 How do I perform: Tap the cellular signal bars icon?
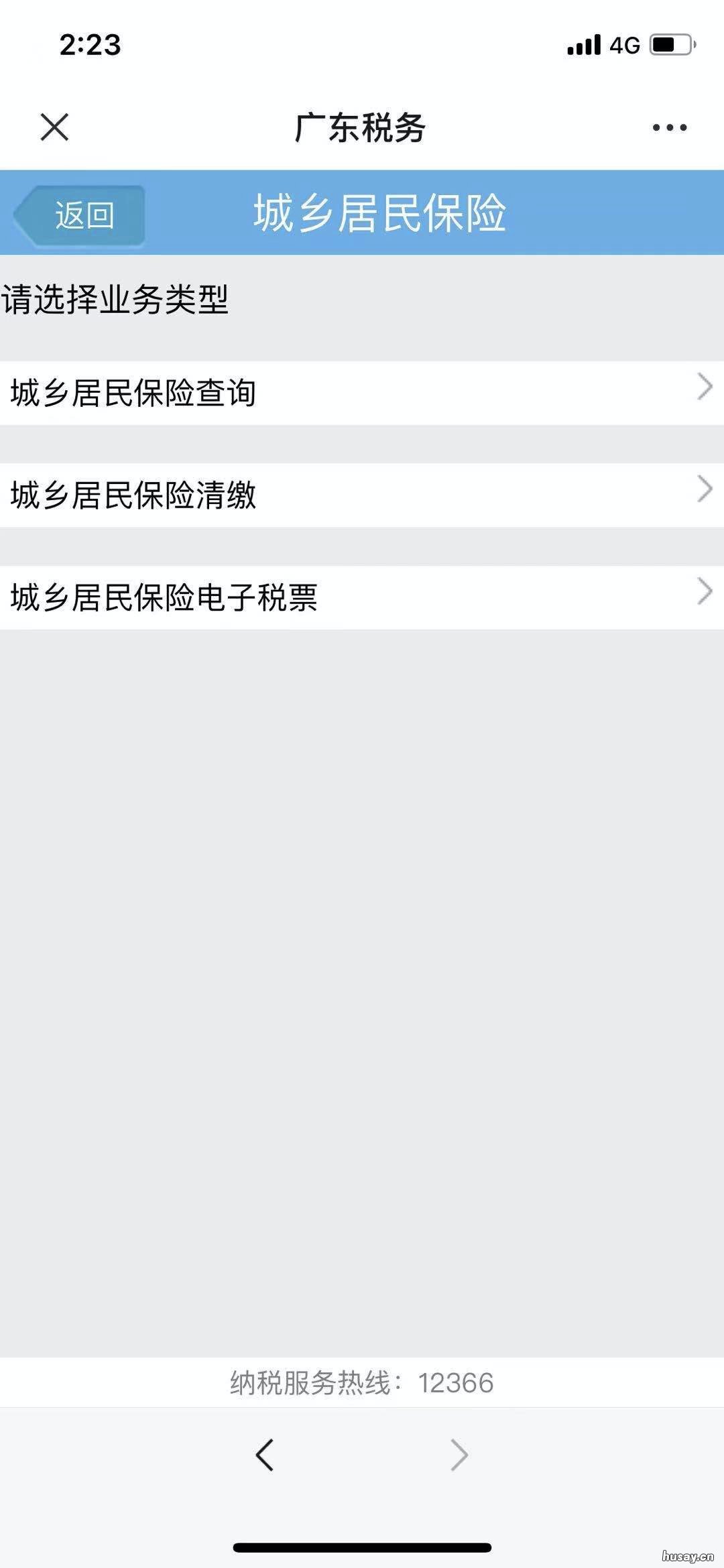(583, 43)
